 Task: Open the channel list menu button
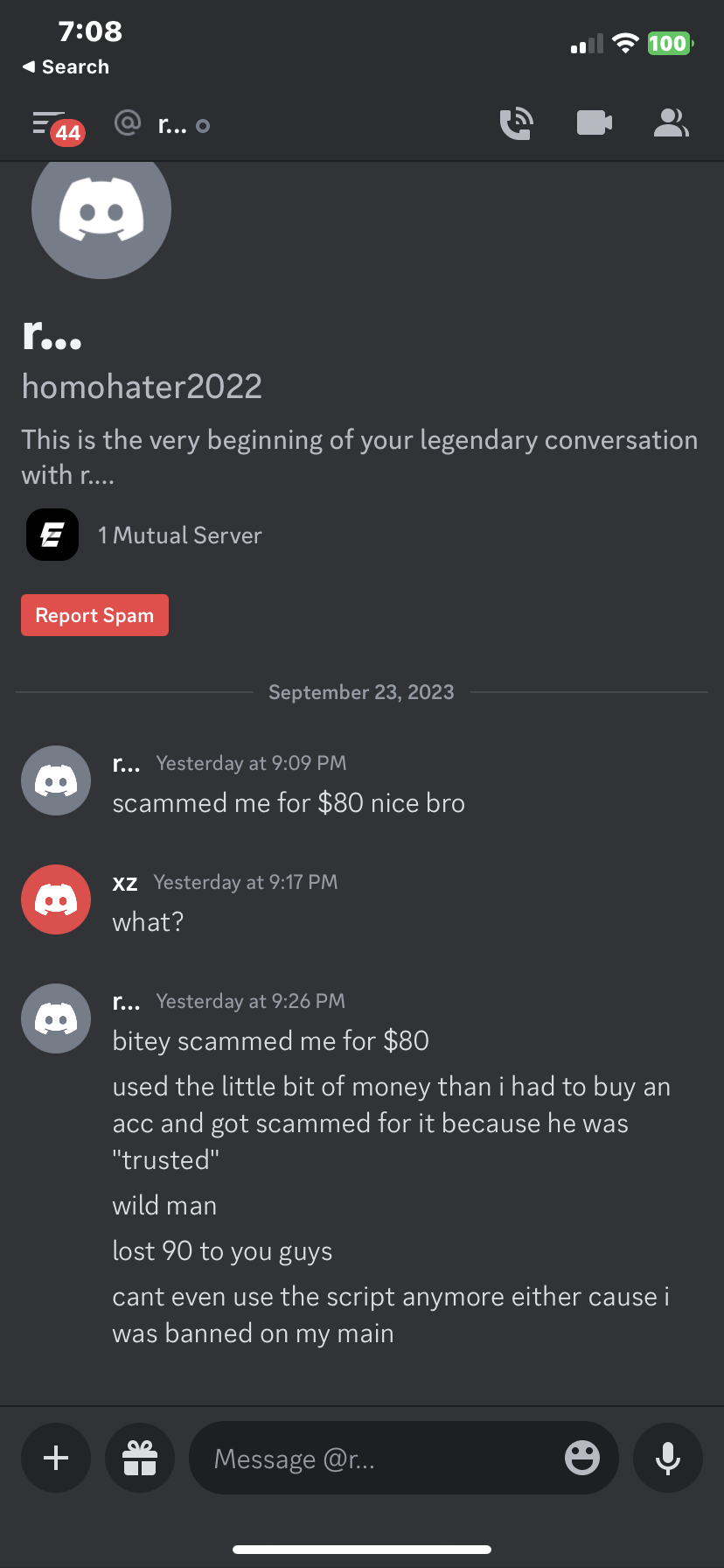(49, 123)
